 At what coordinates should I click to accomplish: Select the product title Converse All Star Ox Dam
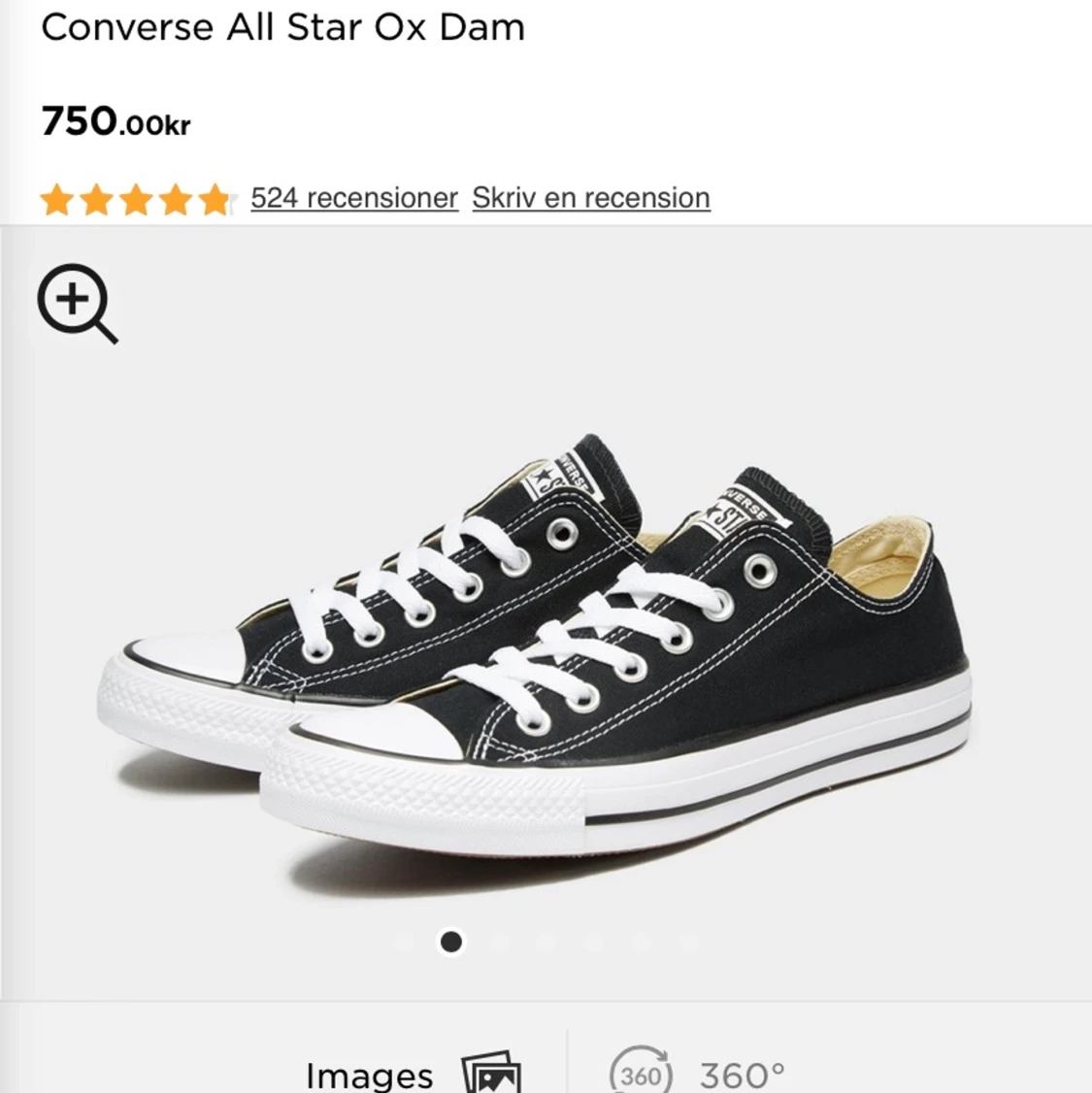(x=281, y=27)
